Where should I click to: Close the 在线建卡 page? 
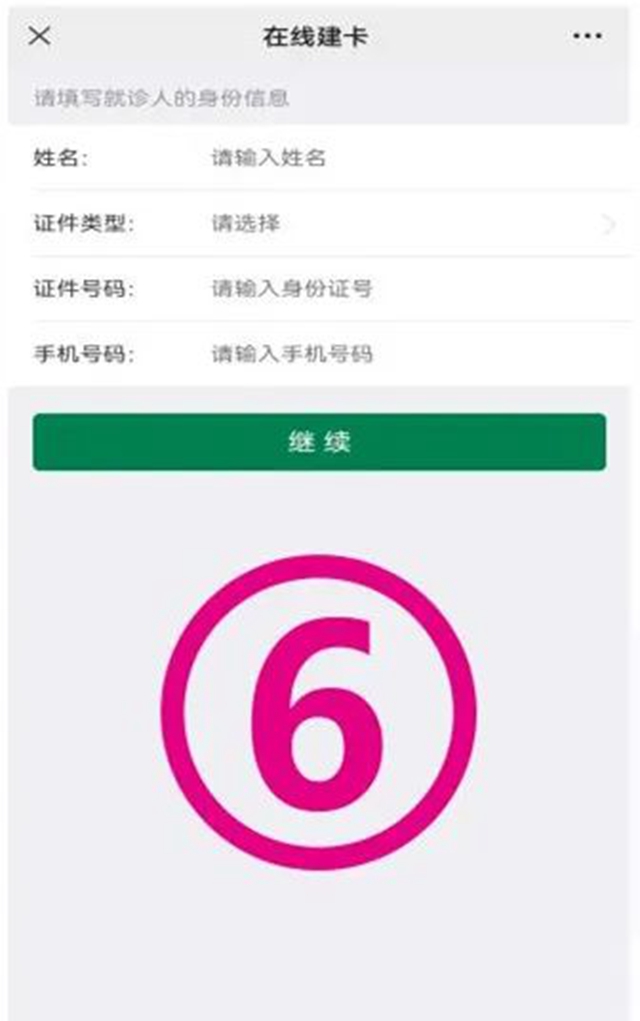(x=39, y=37)
